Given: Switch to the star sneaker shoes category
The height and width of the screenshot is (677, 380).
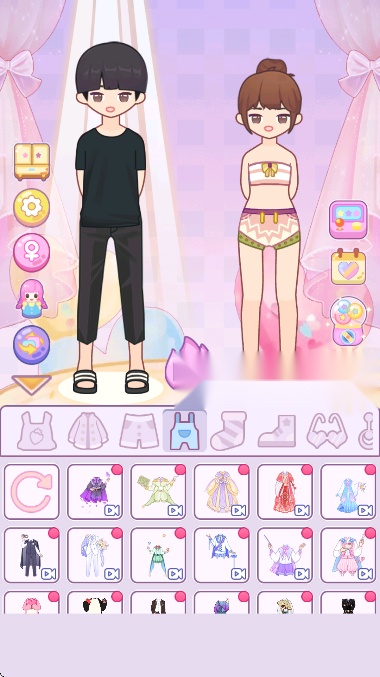Looking at the screenshot, I should 277,431.
